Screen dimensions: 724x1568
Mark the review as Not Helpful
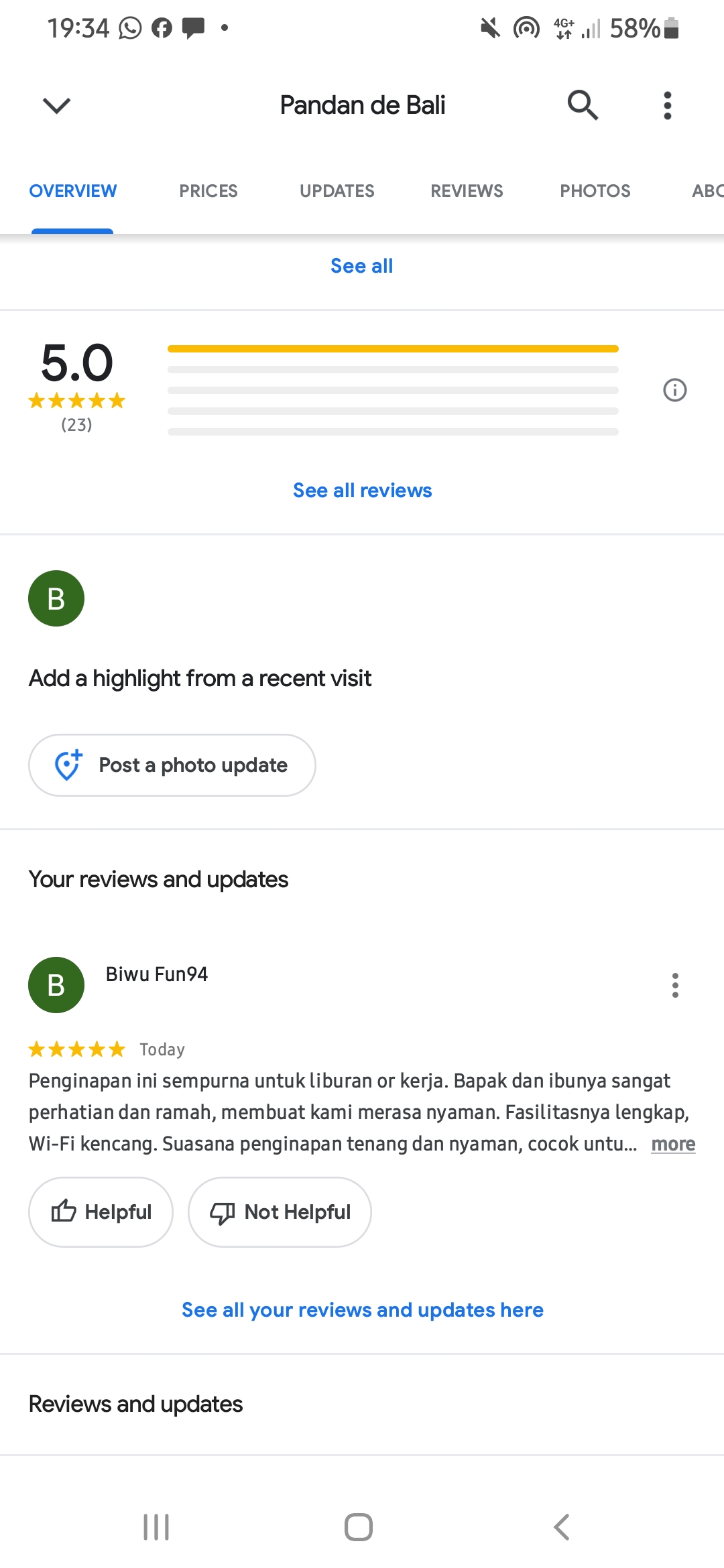280,1212
